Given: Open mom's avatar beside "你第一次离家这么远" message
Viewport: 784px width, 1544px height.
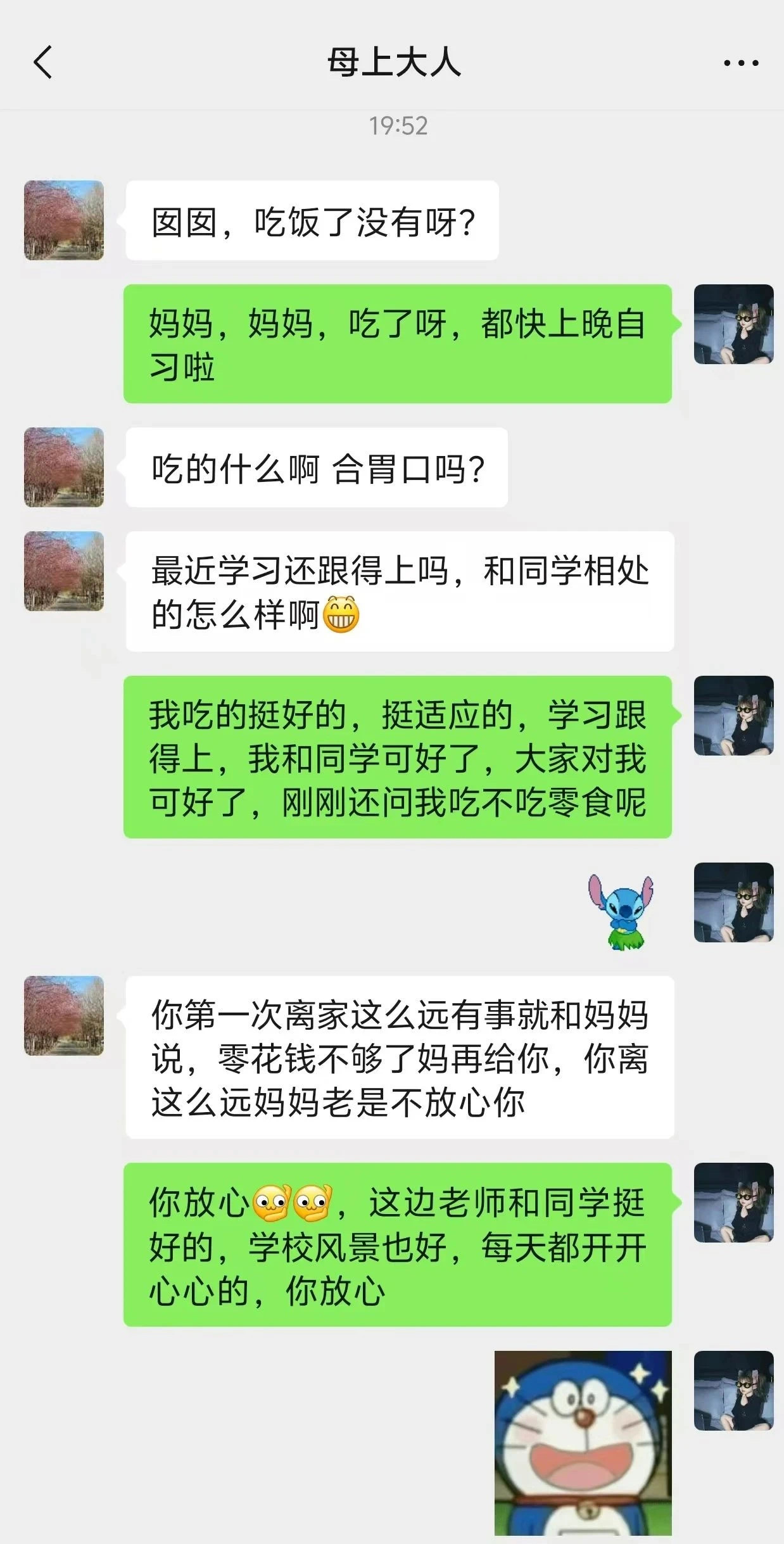Looking at the screenshot, I should [64, 1016].
